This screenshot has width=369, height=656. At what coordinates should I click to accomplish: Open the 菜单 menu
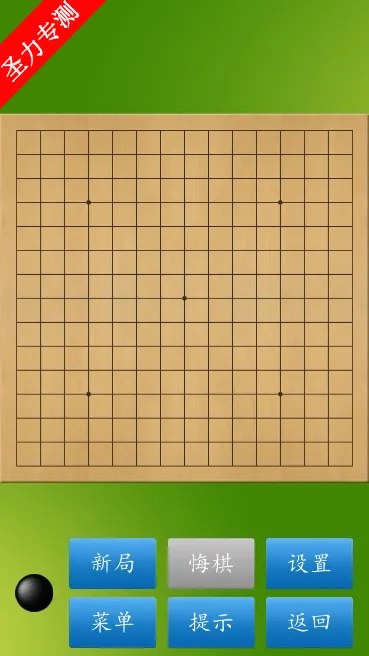pos(113,622)
